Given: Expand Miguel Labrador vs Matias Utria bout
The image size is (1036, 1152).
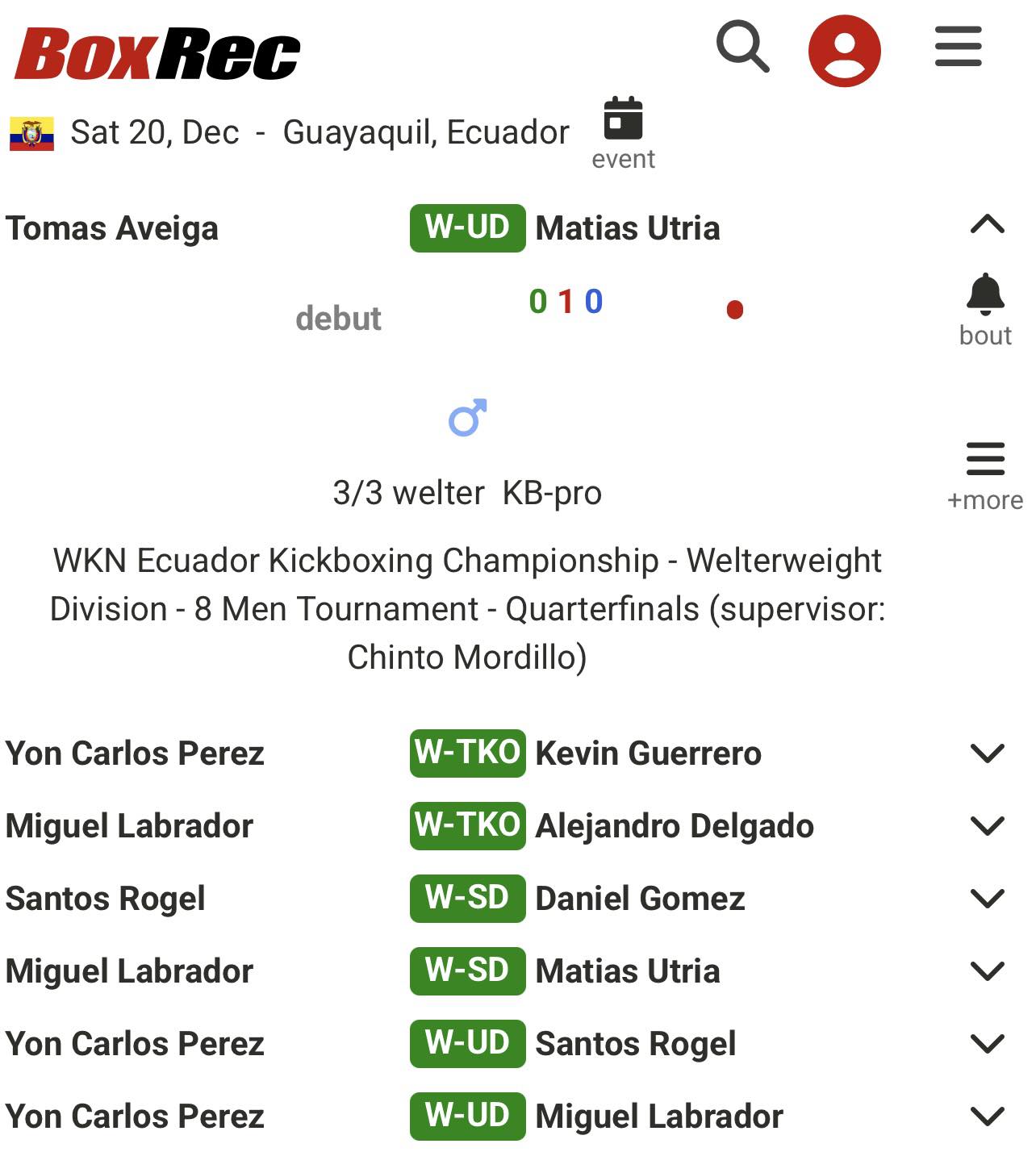Looking at the screenshot, I should tap(987, 971).
